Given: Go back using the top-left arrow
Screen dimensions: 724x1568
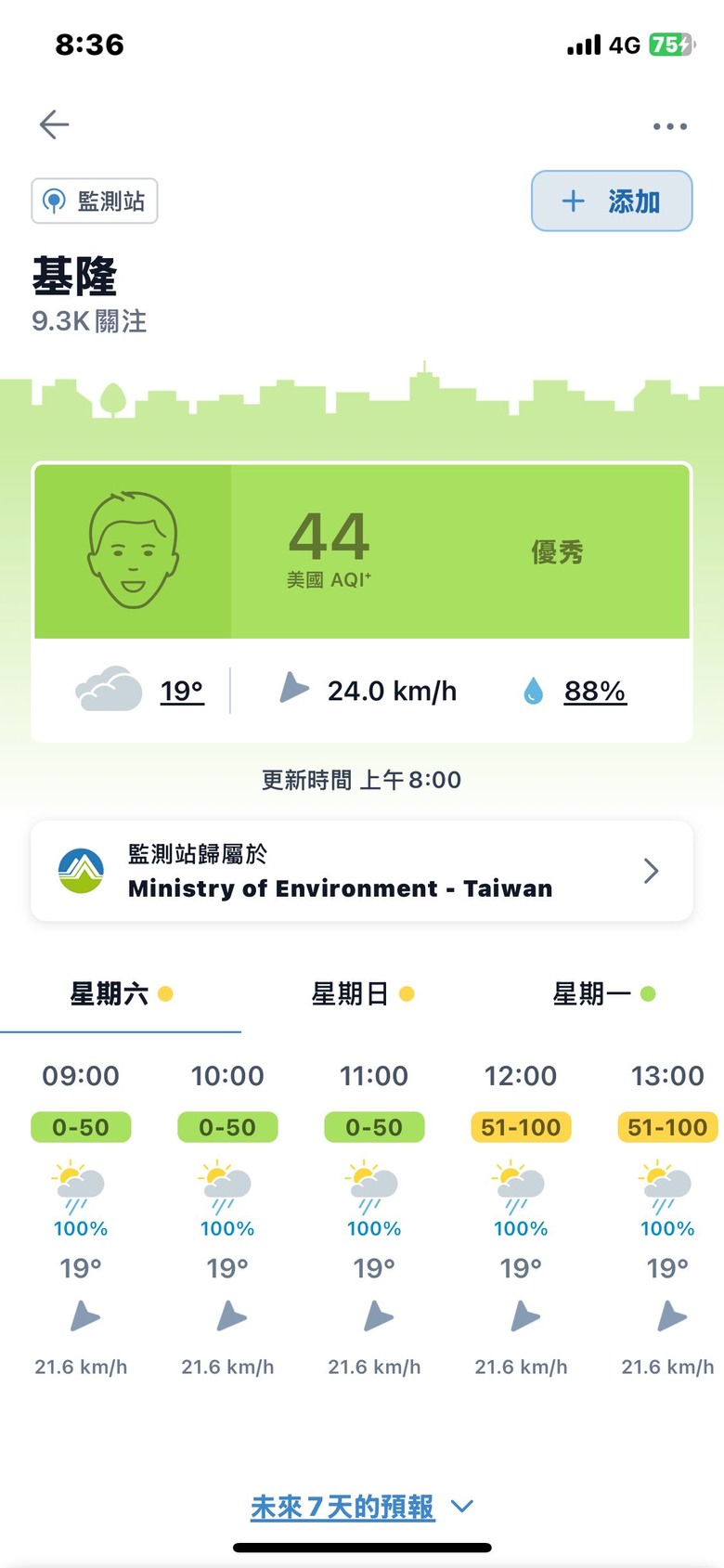Looking at the screenshot, I should [x=54, y=124].
